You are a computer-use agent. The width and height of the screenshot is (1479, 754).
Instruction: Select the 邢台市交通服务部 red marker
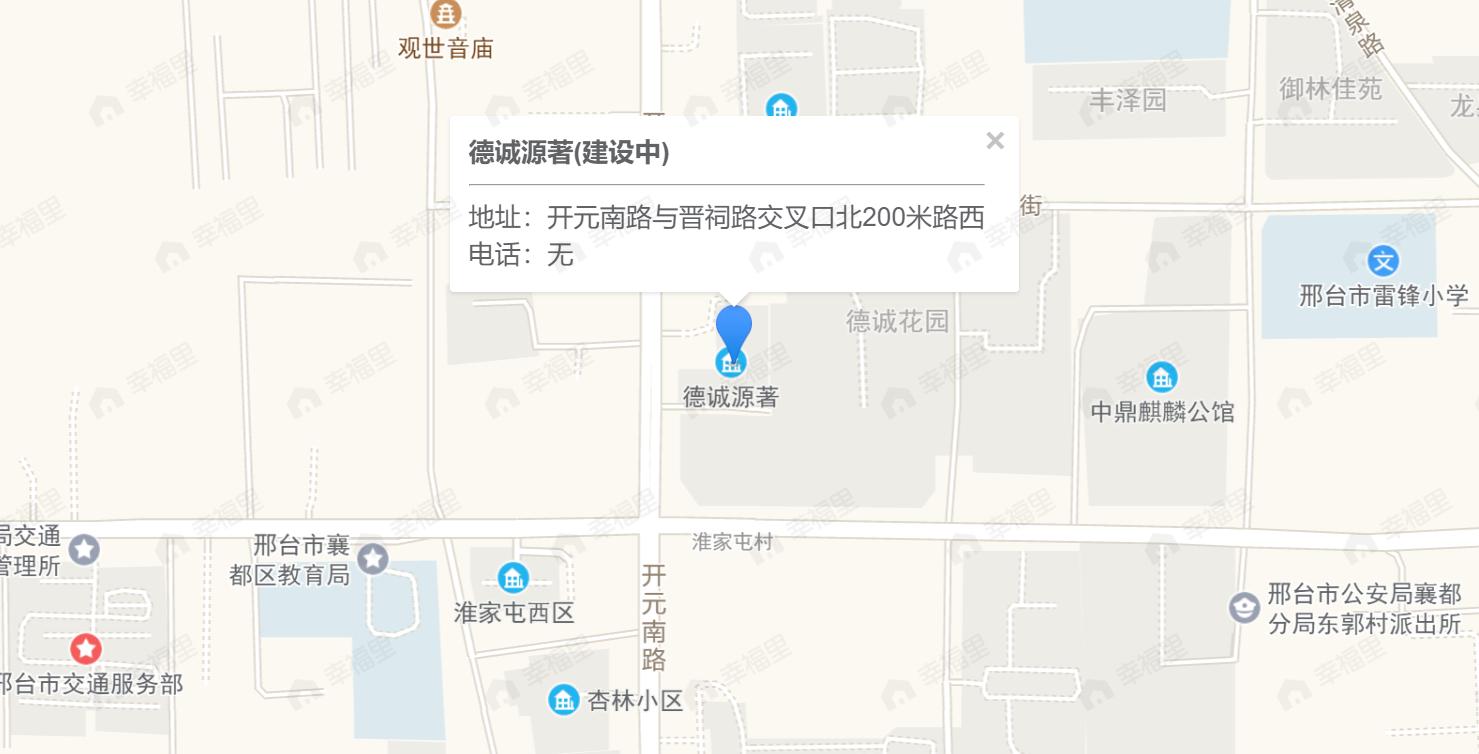pos(86,649)
